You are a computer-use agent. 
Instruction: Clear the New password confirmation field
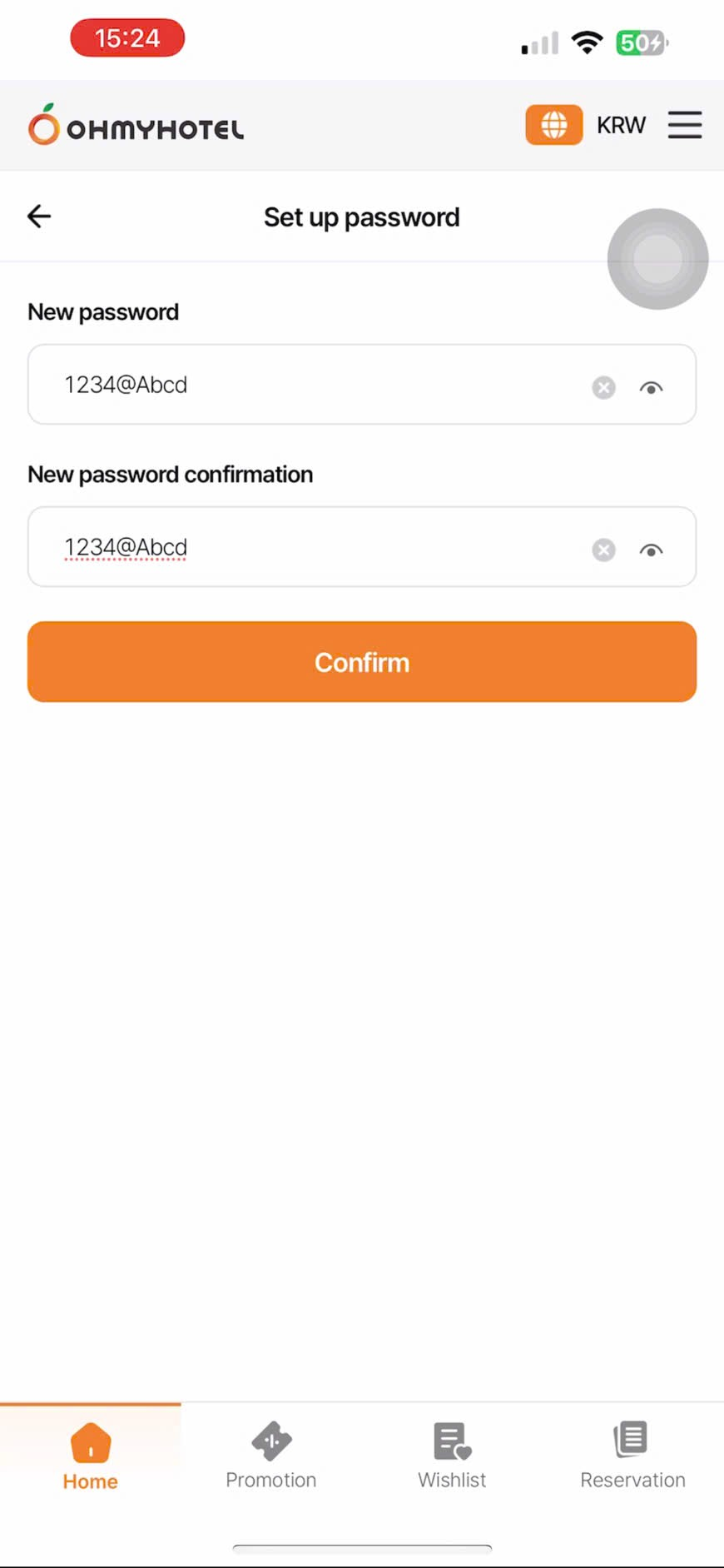603,550
